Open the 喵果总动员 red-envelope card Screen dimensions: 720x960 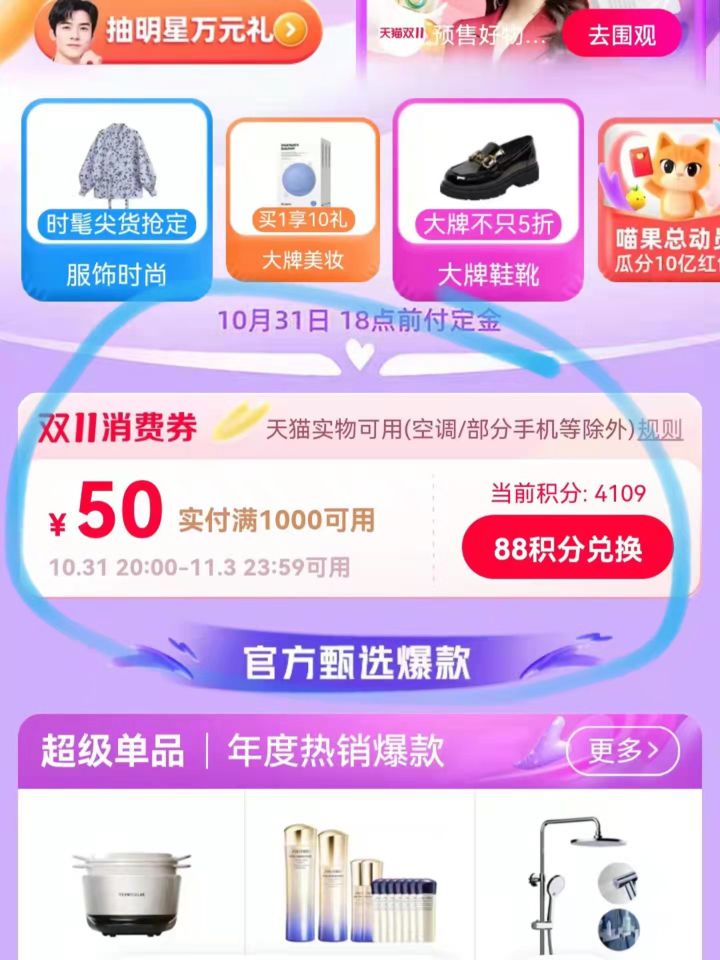coord(662,200)
